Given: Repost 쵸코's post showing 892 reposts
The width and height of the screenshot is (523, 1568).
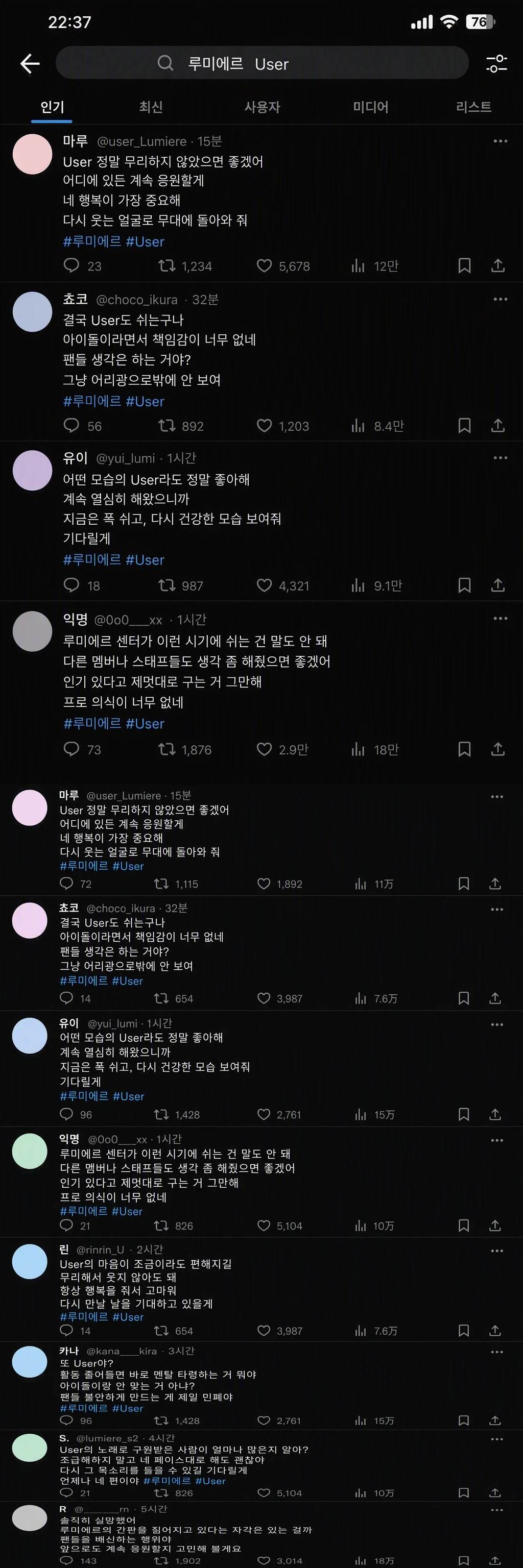Looking at the screenshot, I should 167,426.
